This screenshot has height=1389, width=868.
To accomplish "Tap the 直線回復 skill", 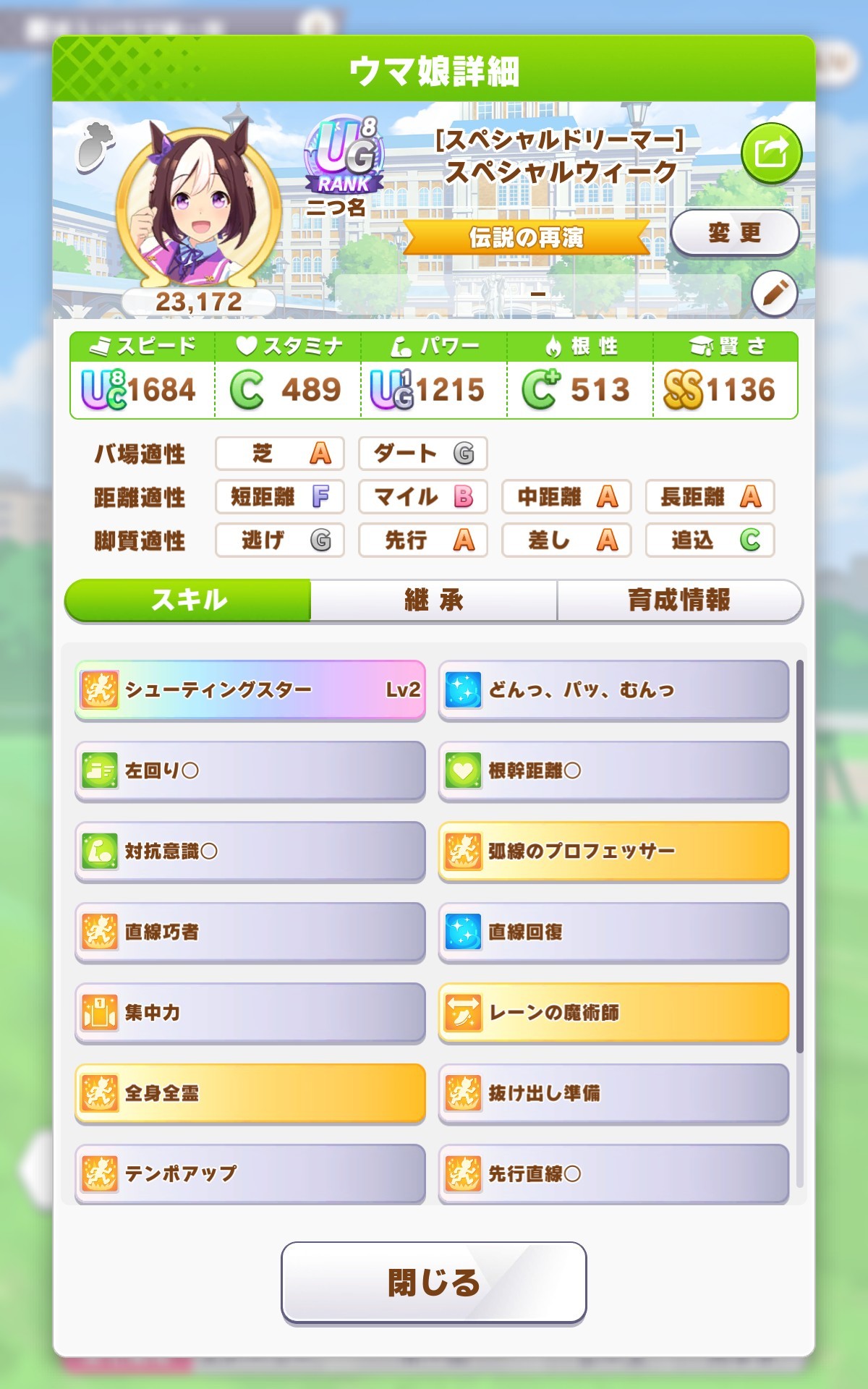I will click(x=613, y=932).
